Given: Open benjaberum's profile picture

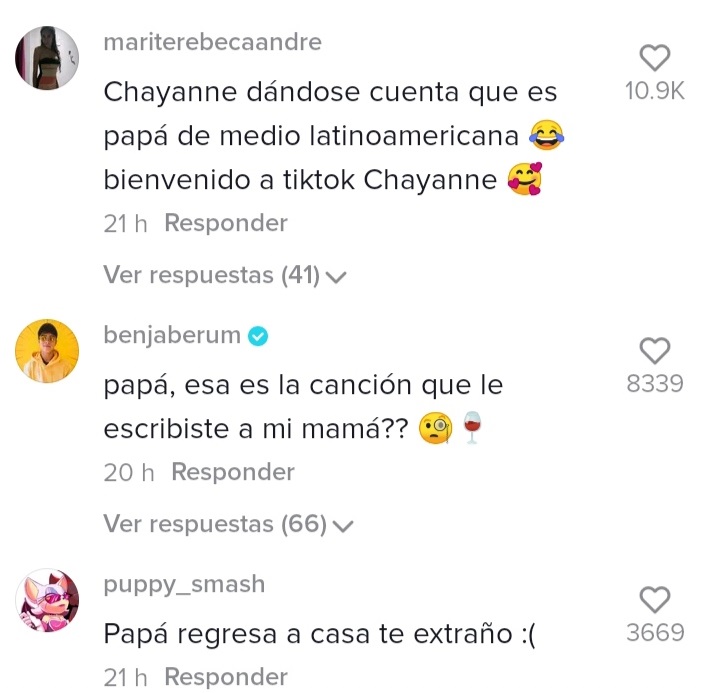Looking at the screenshot, I should point(47,351).
